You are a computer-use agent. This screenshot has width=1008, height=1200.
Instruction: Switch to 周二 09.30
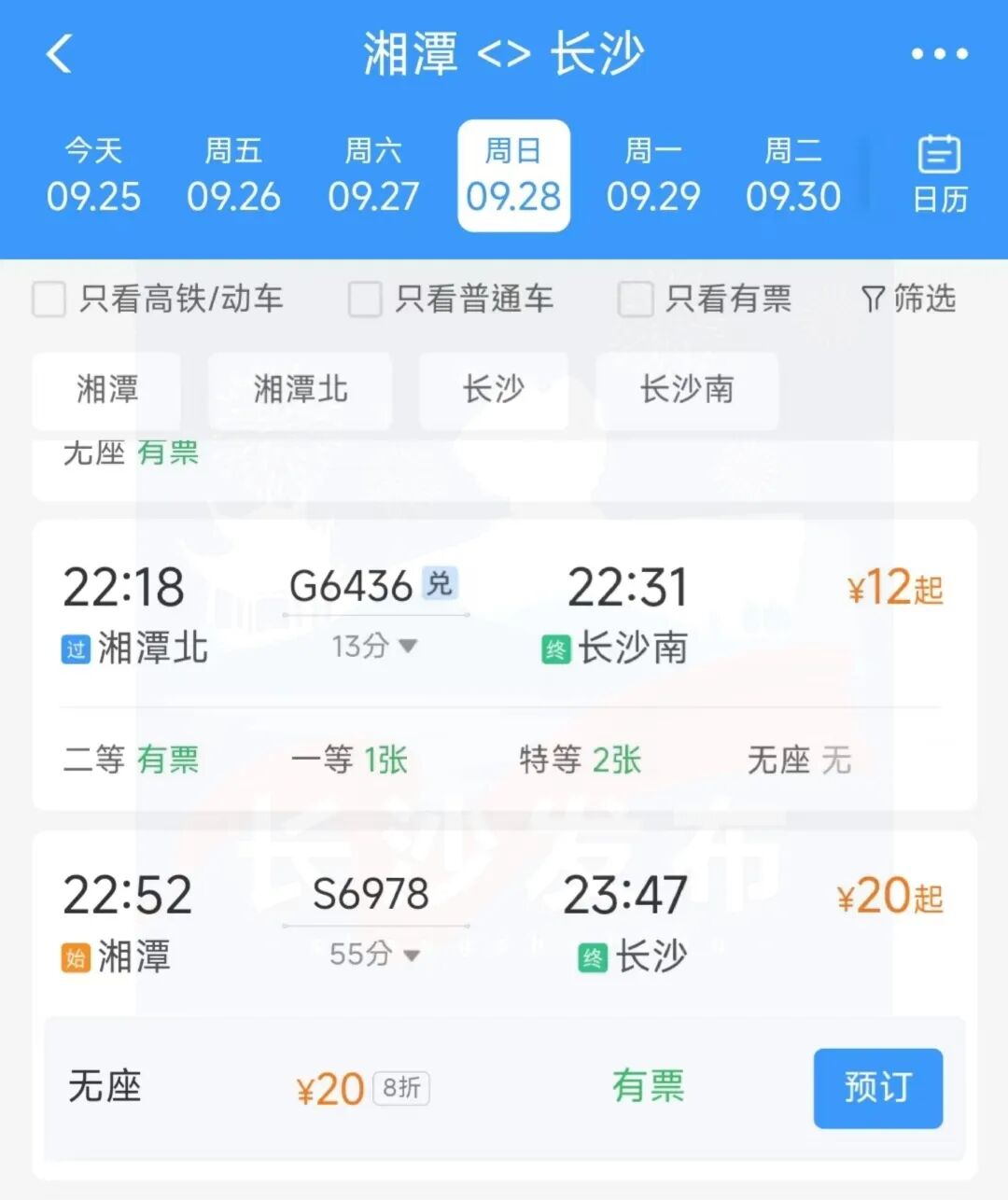tap(793, 175)
